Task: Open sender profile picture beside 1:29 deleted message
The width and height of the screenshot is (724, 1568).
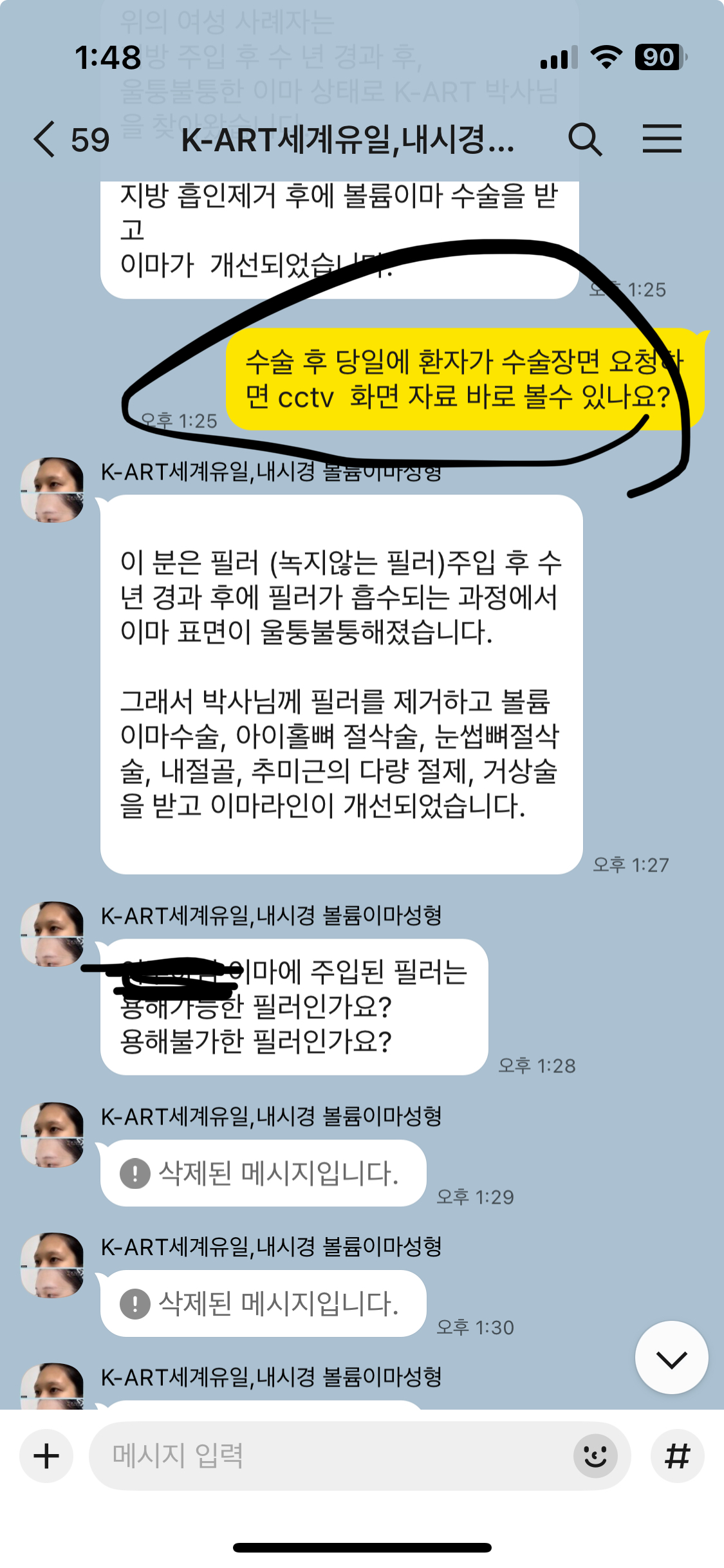Action: (x=52, y=1135)
